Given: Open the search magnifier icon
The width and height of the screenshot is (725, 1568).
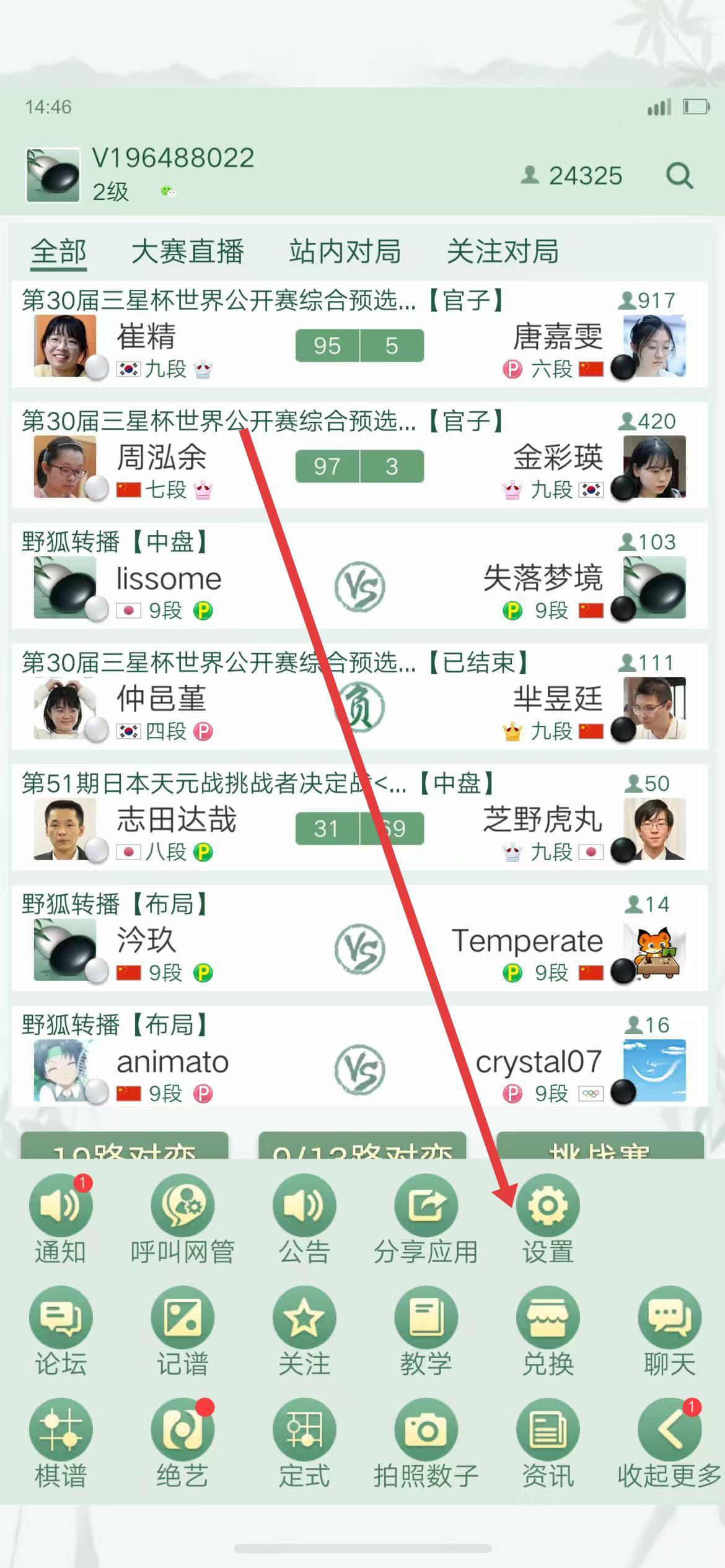Looking at the screenshot, I should tap(679, 176).
